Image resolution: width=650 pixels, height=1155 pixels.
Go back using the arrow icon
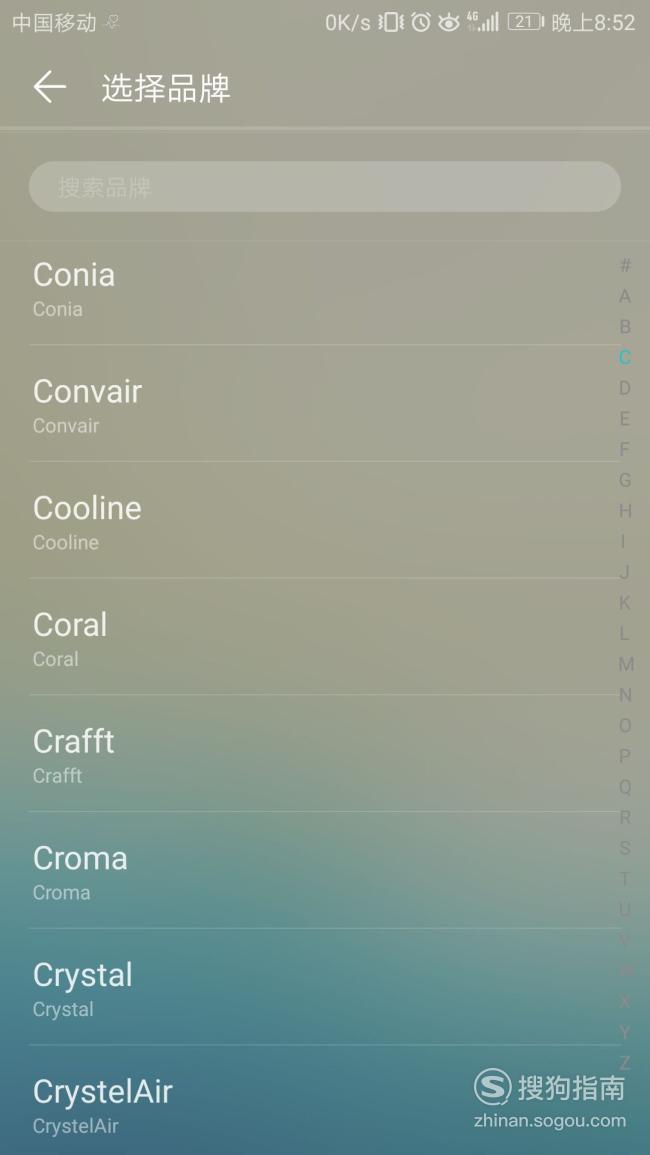50,87
